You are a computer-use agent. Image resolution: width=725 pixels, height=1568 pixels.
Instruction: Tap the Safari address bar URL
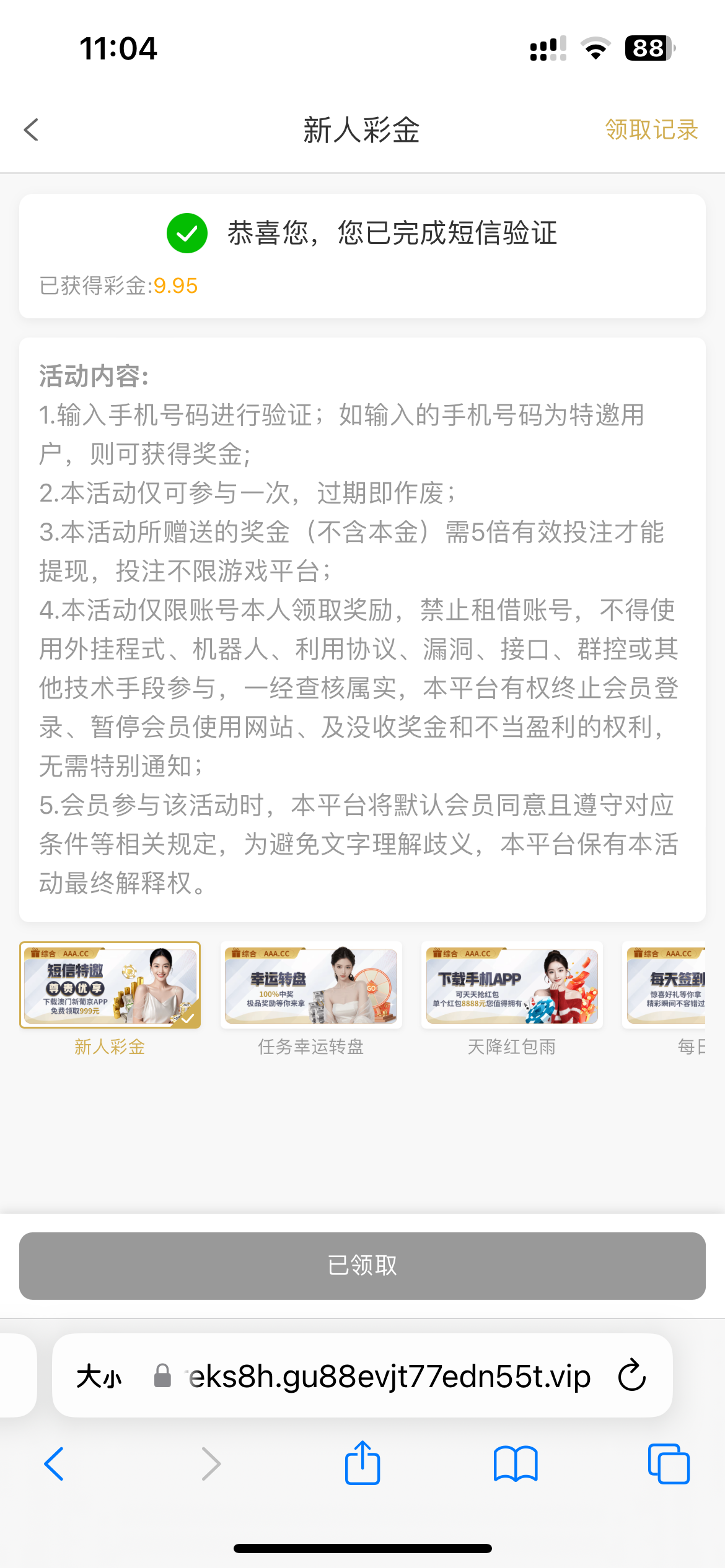(x=389, y=1377)
